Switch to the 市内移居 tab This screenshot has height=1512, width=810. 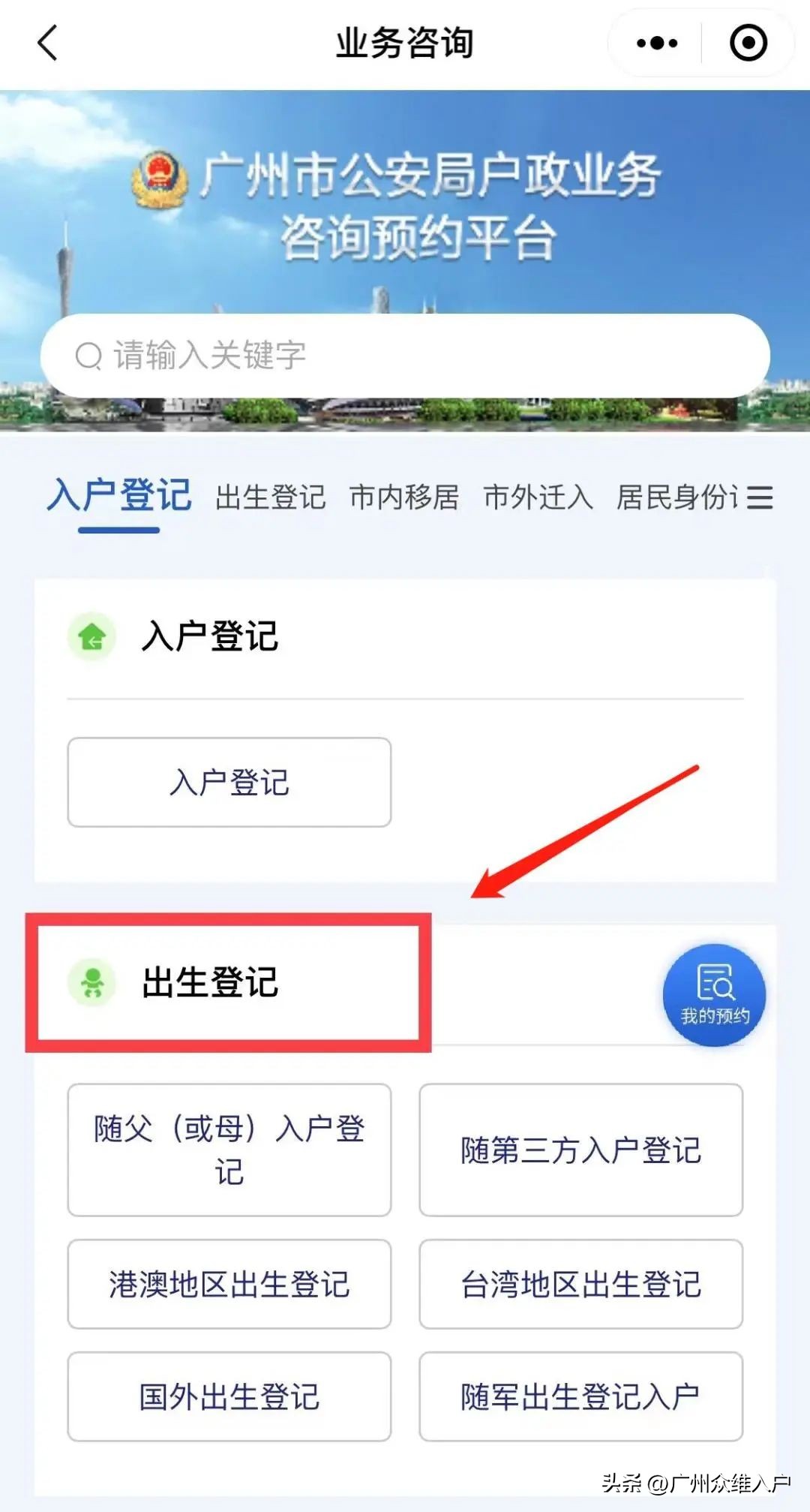click(x=404, y=497)
